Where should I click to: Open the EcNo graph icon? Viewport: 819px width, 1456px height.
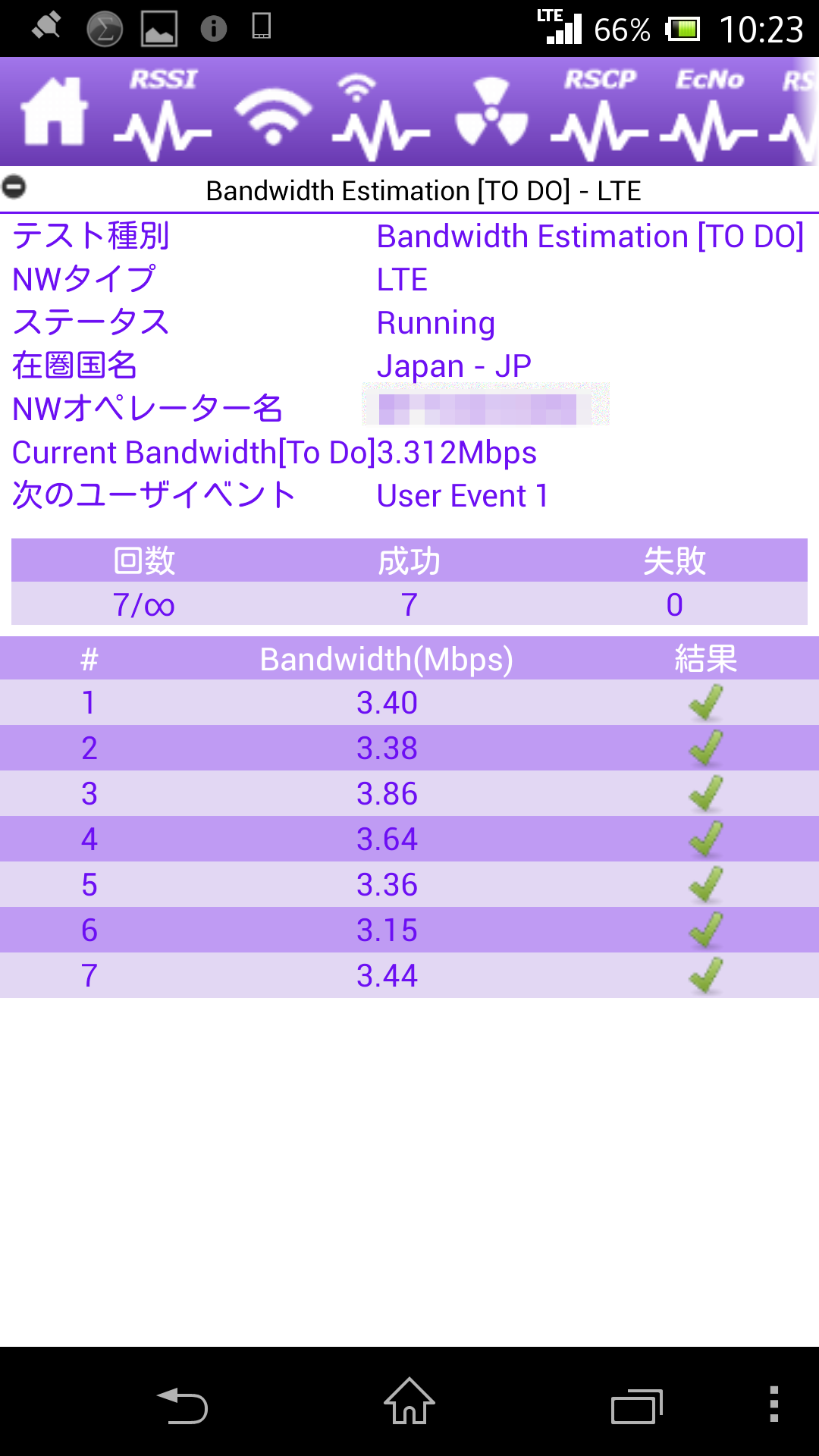click(709, 114)
